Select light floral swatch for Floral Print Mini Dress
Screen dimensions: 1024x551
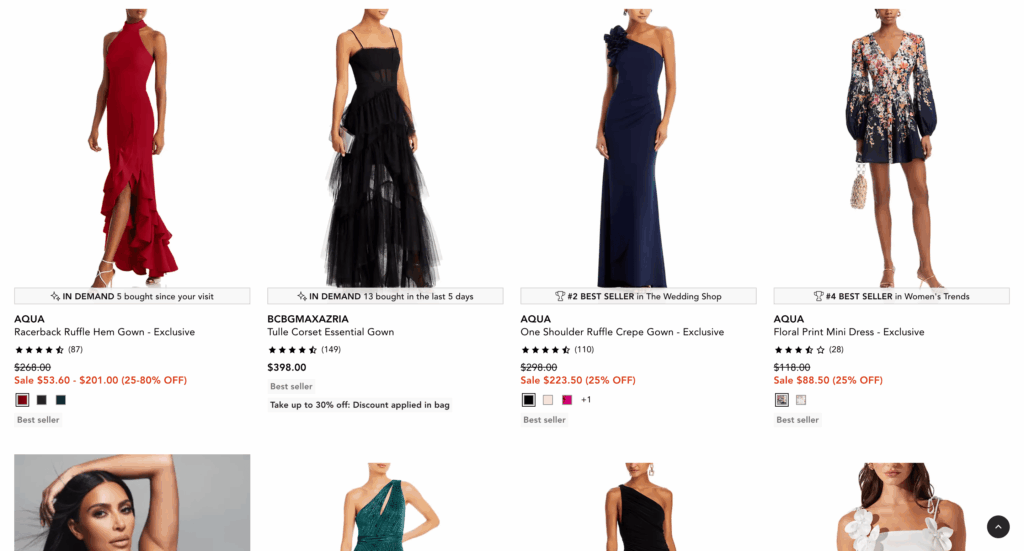[x=801, y=400]
